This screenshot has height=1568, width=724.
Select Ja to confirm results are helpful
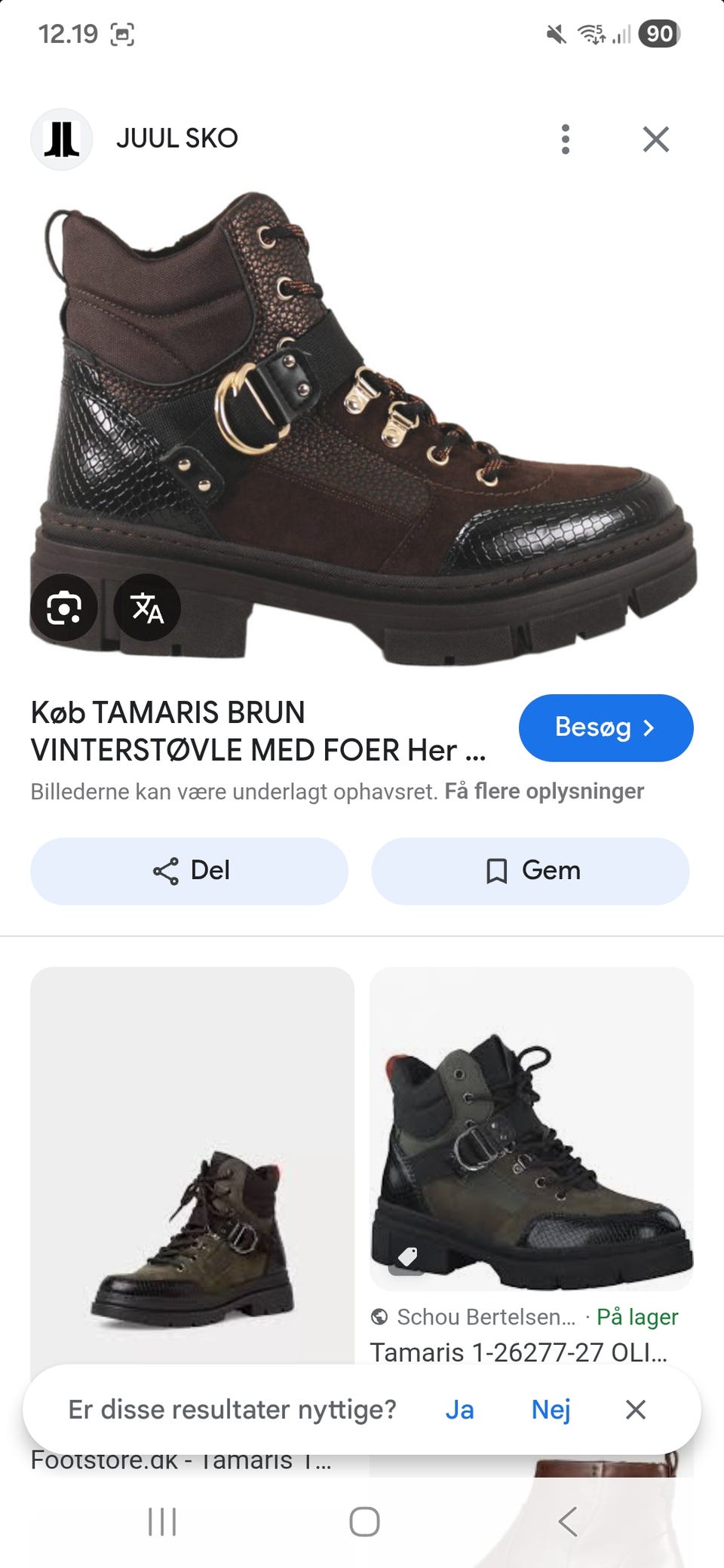tap(460, 1408)
